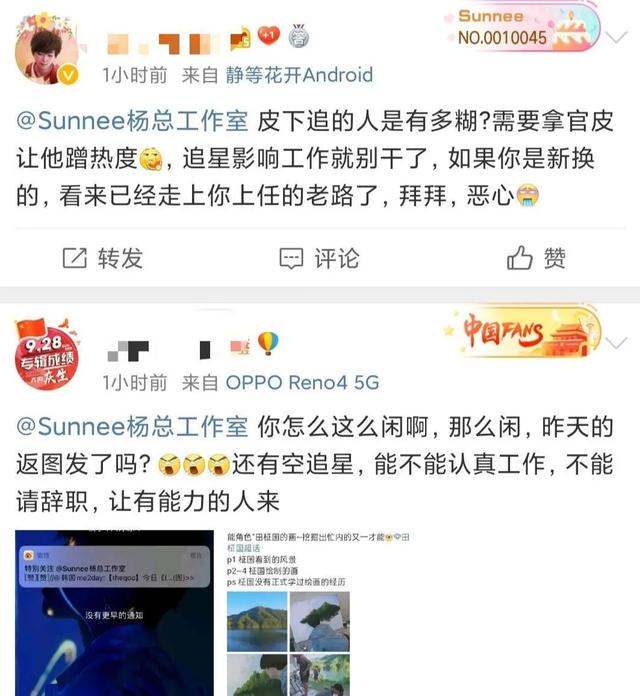The height and width of the screenshot is (696, 640).
Task: Like the first post with 赞
Action: [x=536, y=258]
